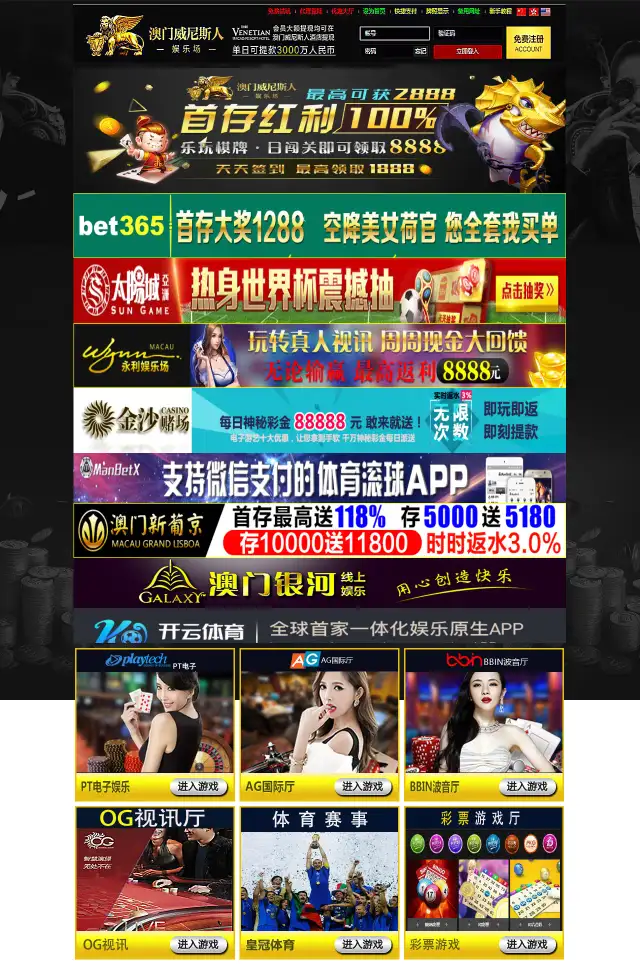Focus the 帐号 username field
This screenshot has height=964, width=640.
click(x=395, y=33)
